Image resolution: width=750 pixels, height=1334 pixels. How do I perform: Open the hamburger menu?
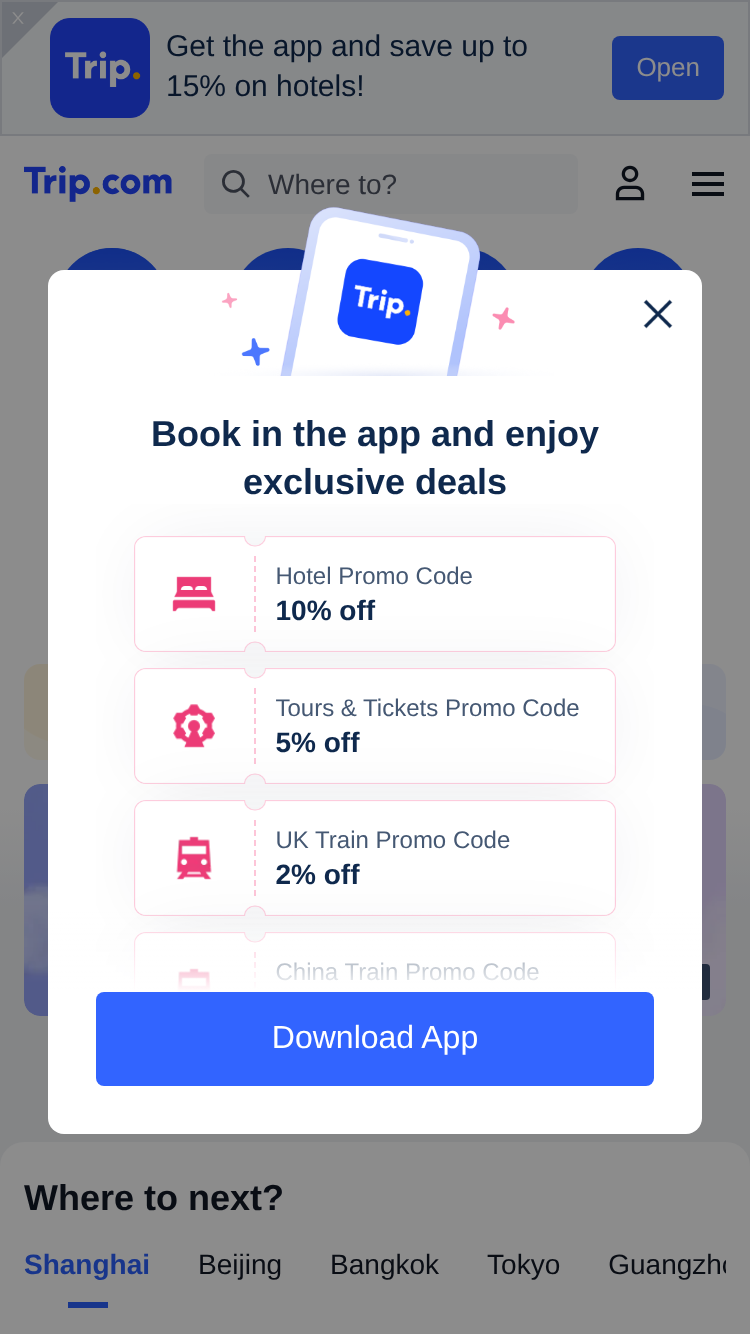tap(708, 184)
